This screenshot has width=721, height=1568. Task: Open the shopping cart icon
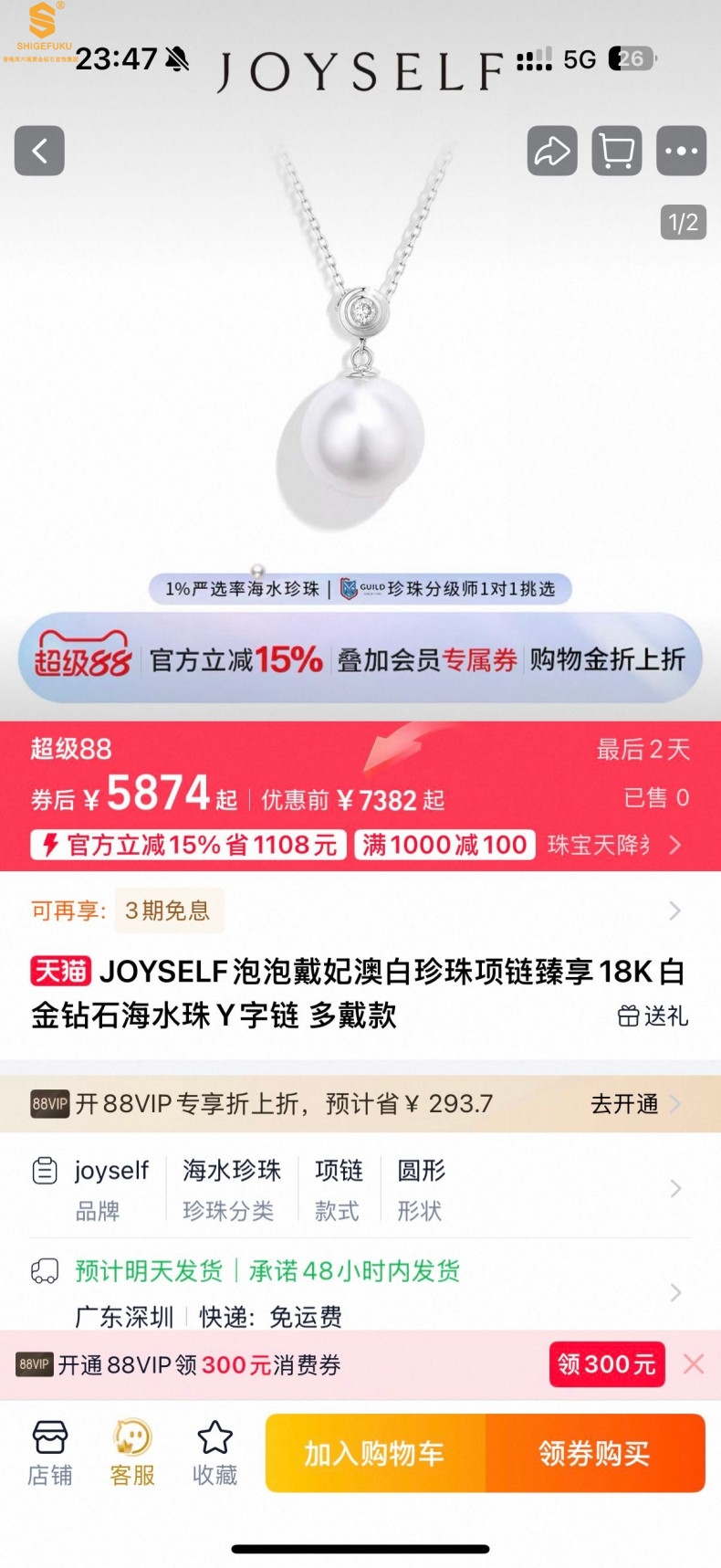pyautogui.click(x=617, y=151)
